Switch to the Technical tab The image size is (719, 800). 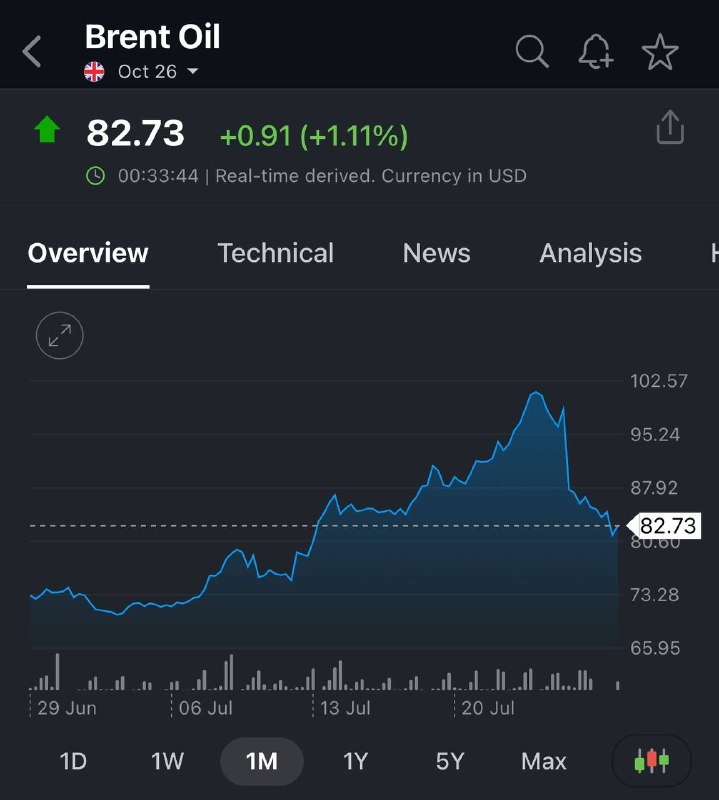tap(276, 253)
